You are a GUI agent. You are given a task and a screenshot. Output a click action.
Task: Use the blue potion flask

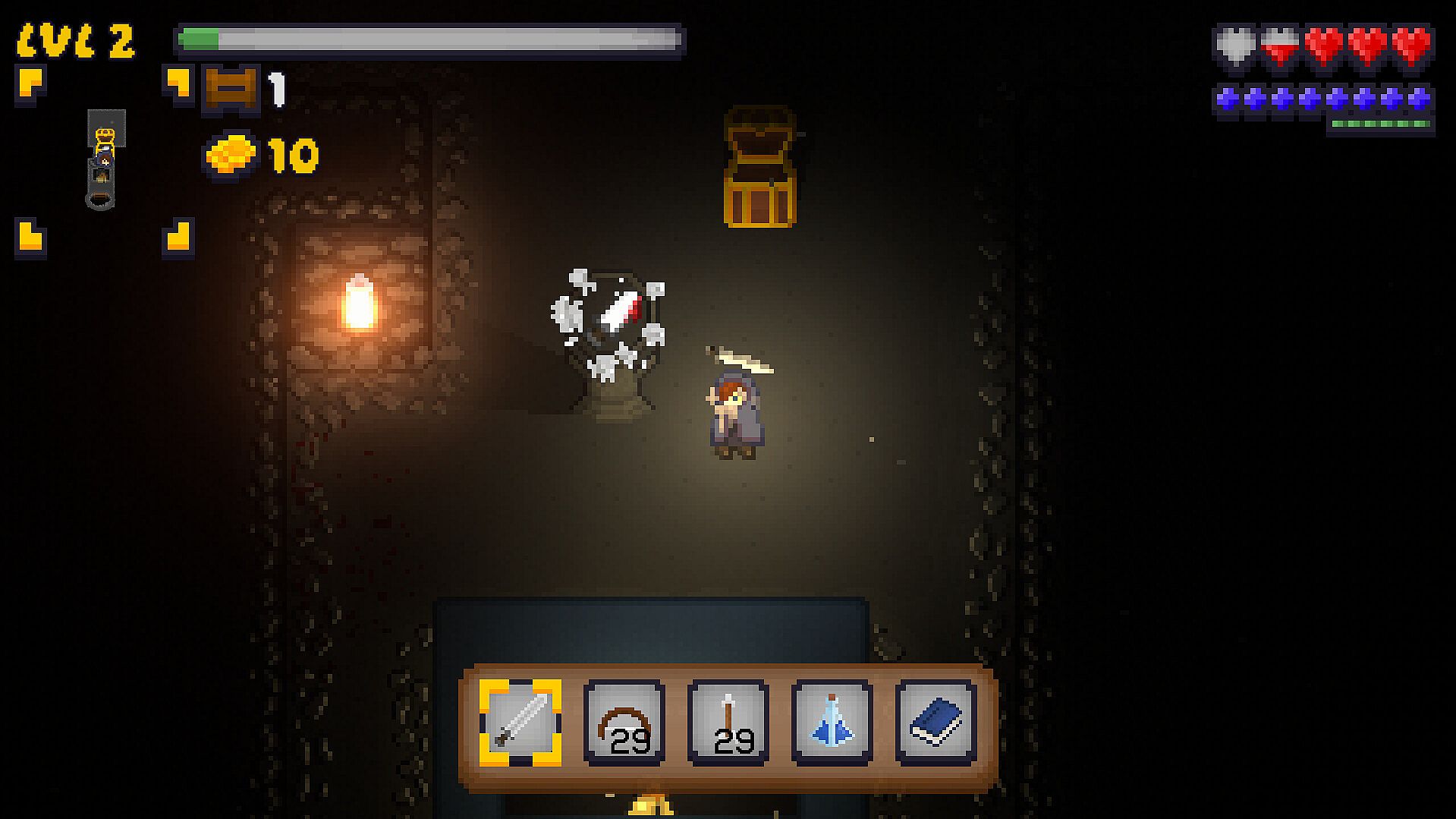(832, 722)
